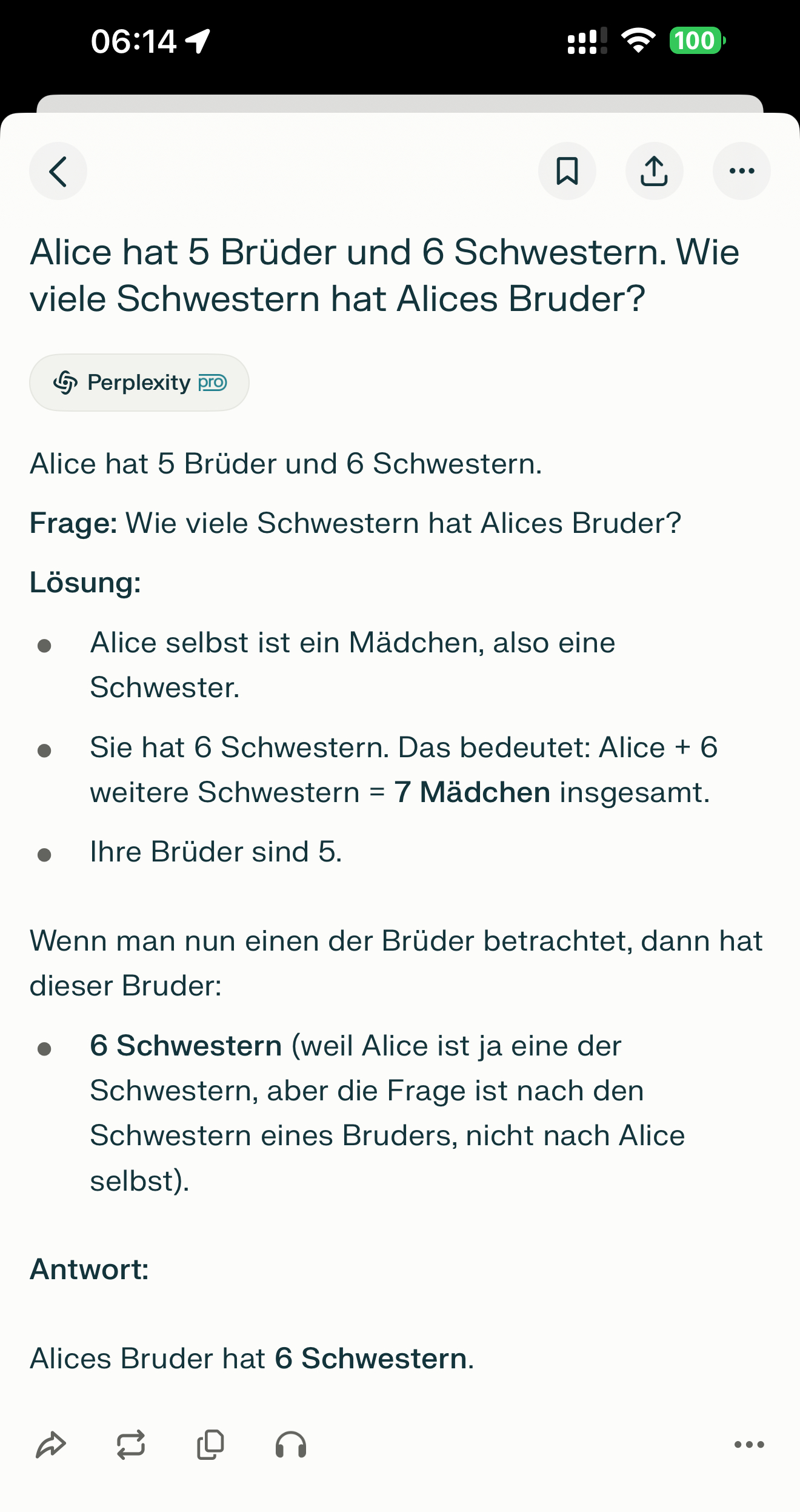800x1512 pixels.
Task: Open more options below the answer
Action: (x=749, y=1445)
